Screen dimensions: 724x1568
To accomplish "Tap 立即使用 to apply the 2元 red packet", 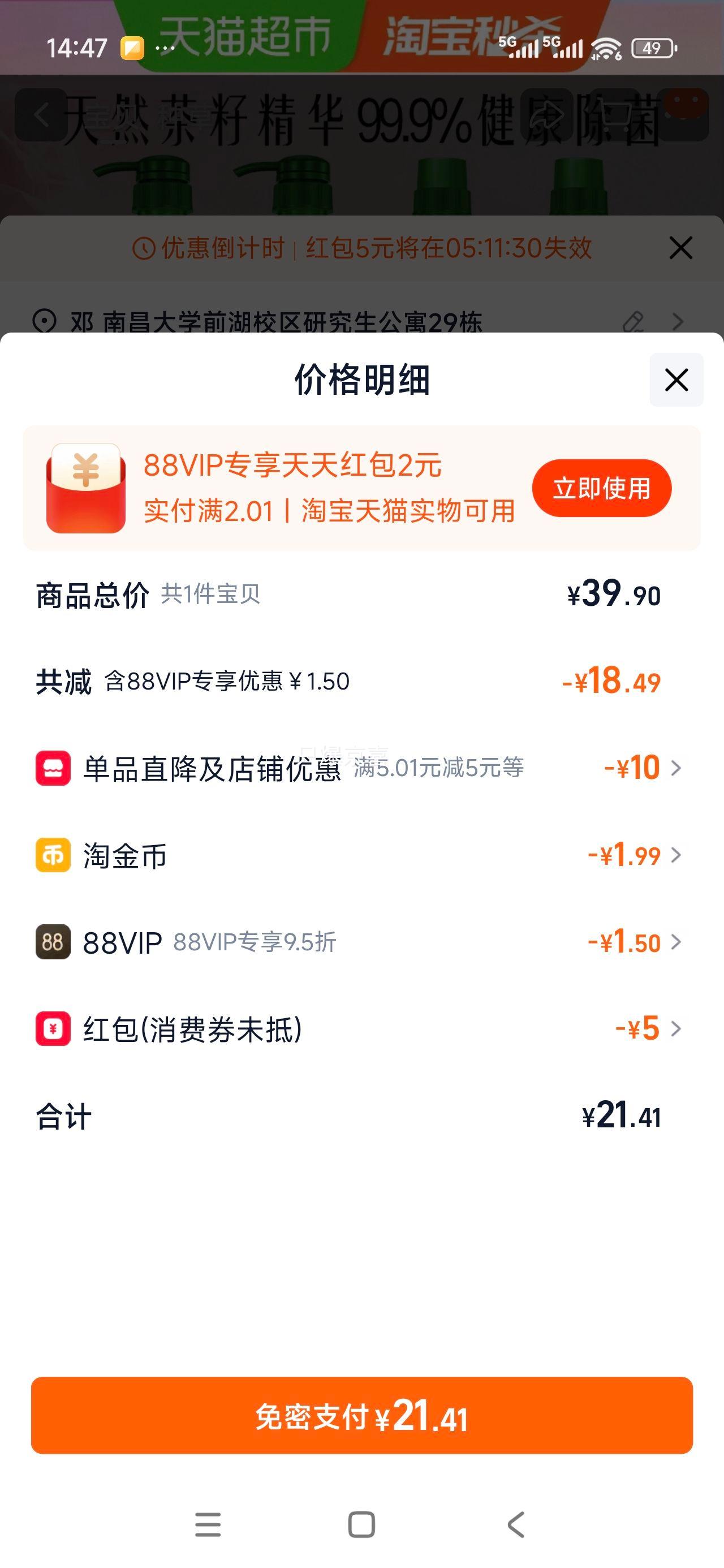I will (601, 487).
